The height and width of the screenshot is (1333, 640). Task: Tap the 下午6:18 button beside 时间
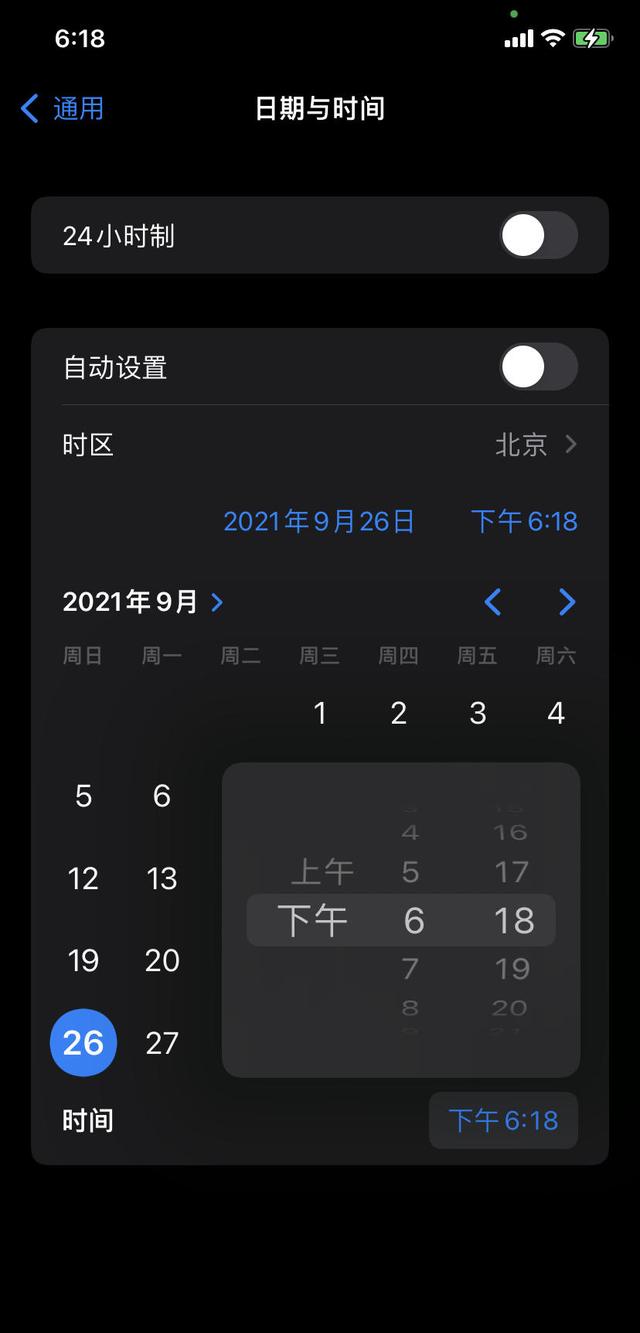(x=503, y=1120)
